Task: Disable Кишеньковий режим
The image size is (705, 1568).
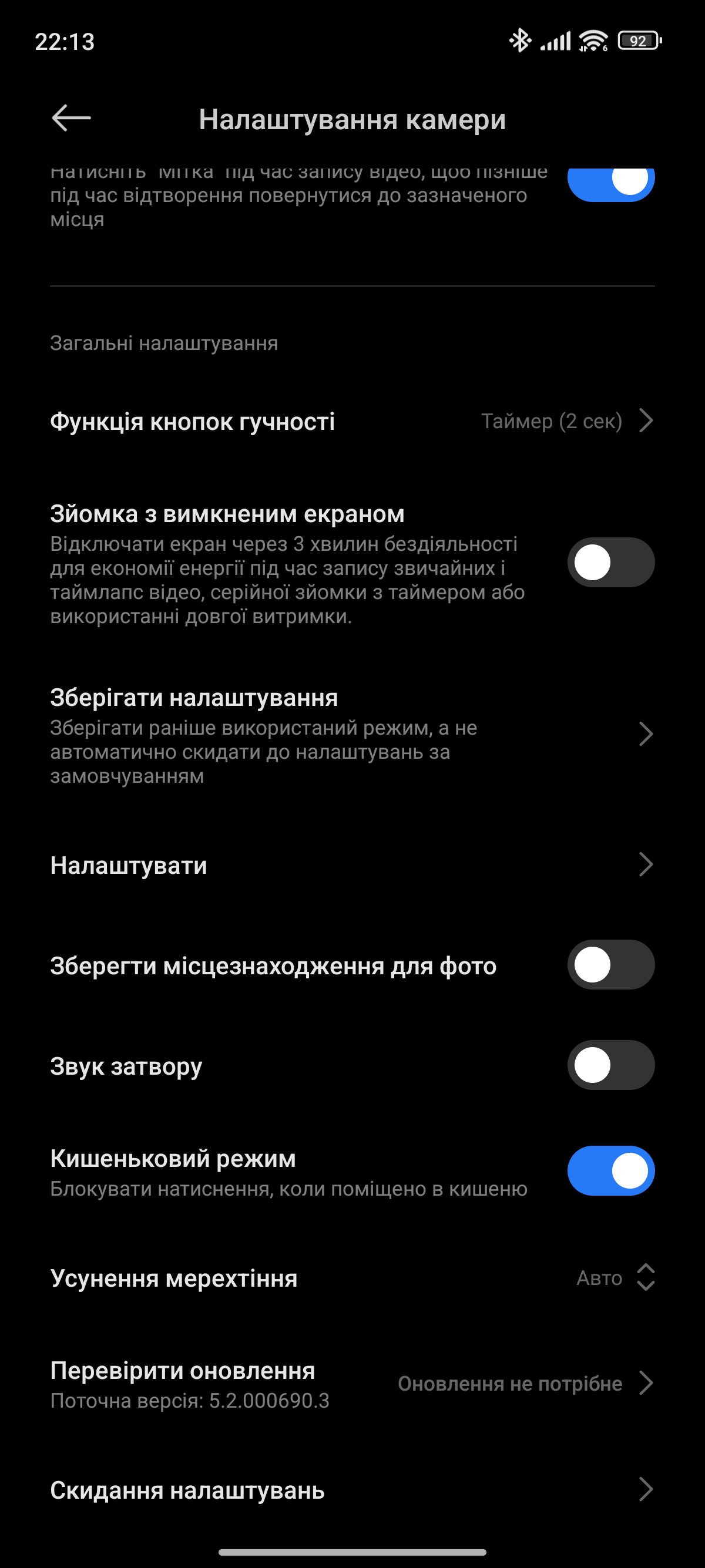Action: [x=610, y=1170]
